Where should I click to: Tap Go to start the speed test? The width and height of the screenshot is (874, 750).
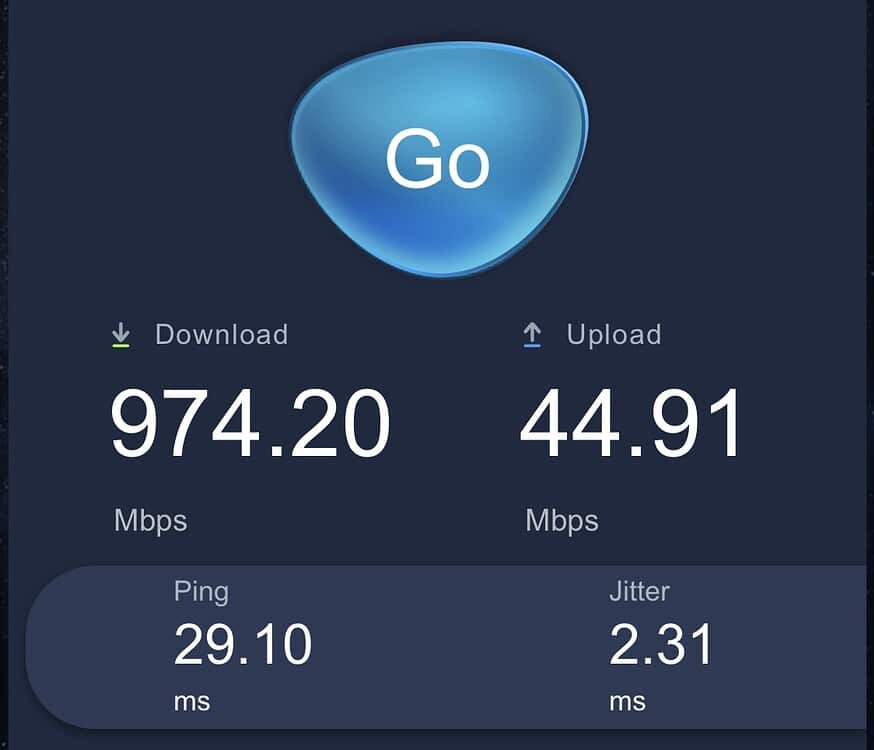tap(438, 160)
